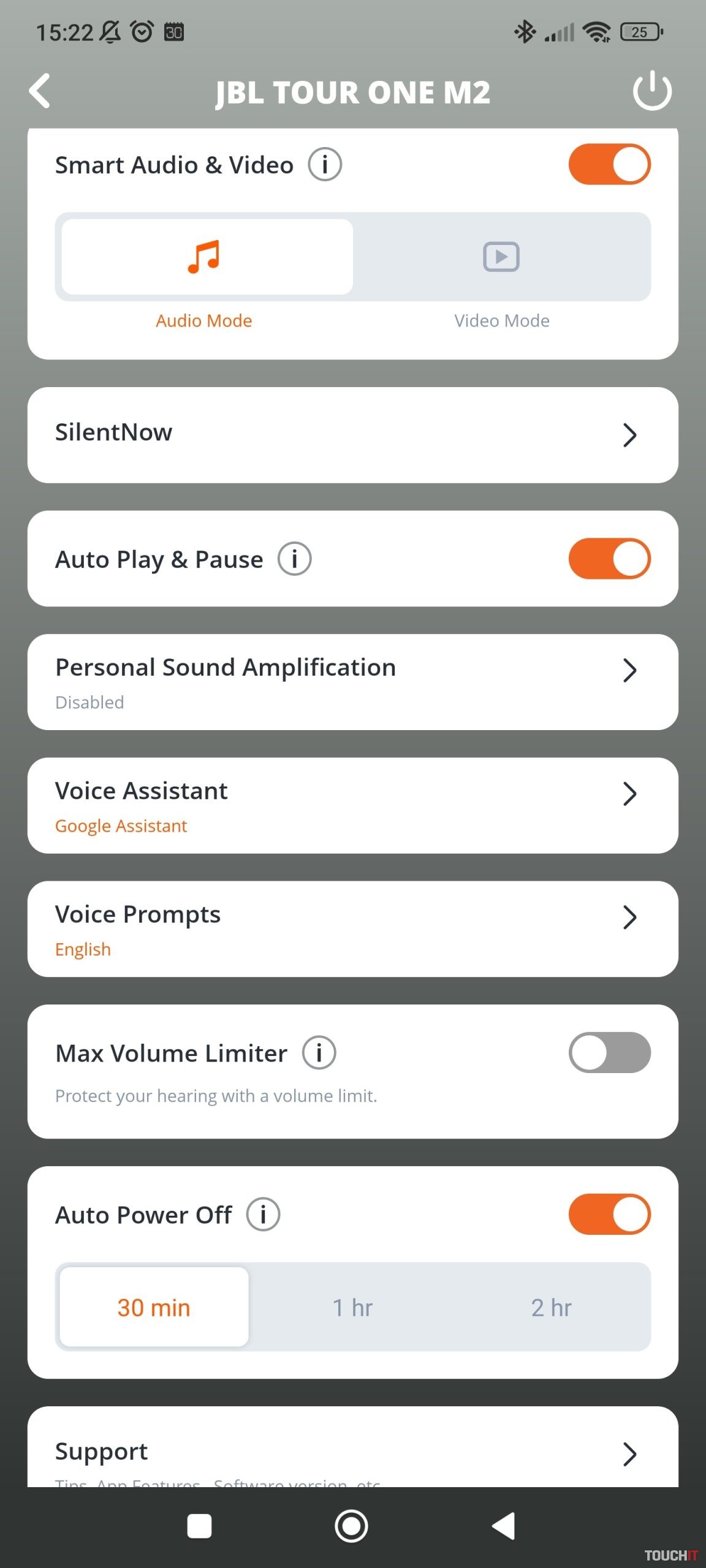706x1568 pixels.
Task: Open the Support section
Action: (x=352, y=1452)
